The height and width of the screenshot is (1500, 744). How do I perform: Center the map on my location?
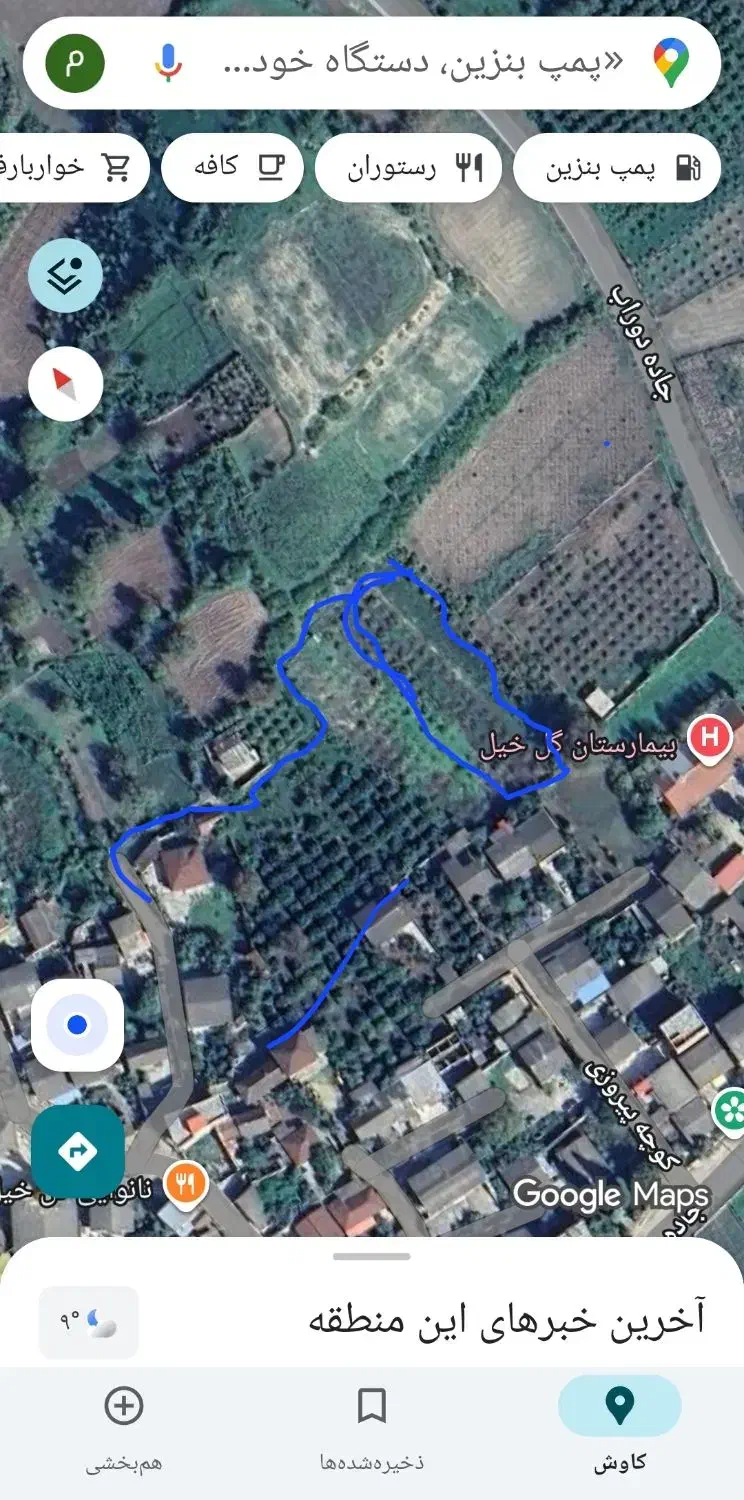pos(77,1025)
